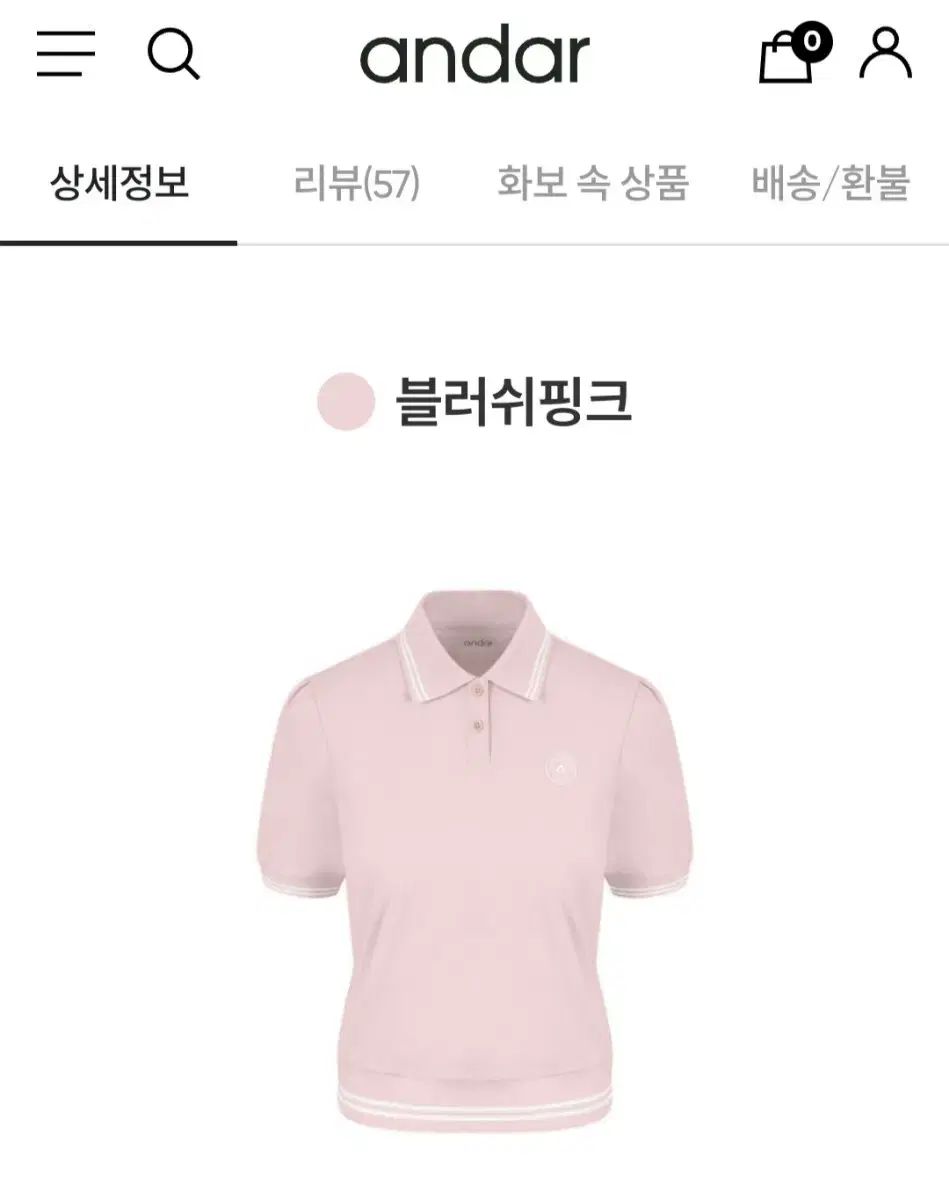
Task: Switch to the 리뷰(57) tab
Action: [x=357, y=184]
